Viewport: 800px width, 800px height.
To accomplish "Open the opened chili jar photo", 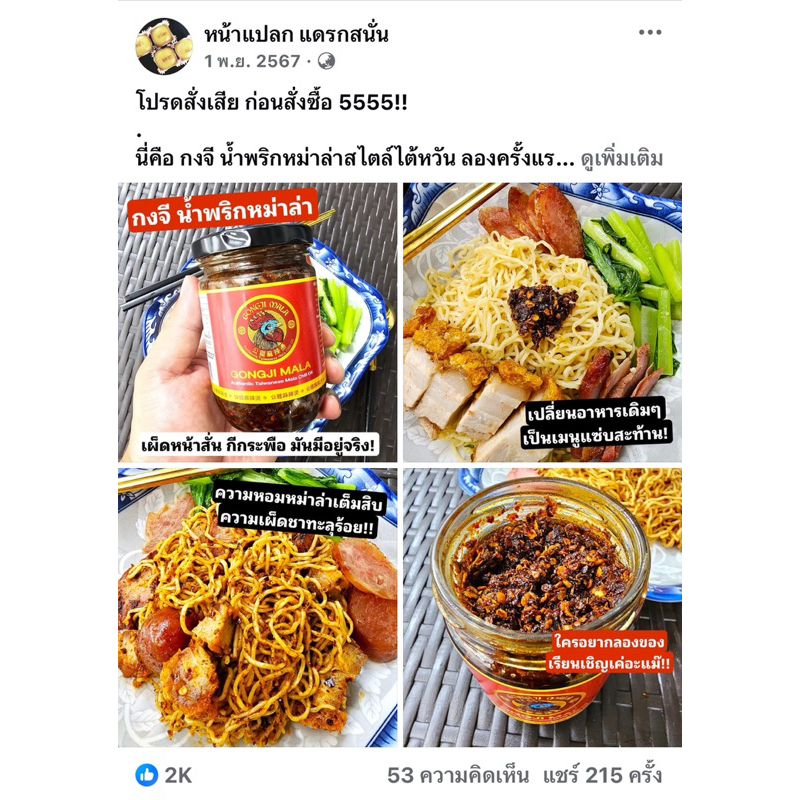I will 542,608.
